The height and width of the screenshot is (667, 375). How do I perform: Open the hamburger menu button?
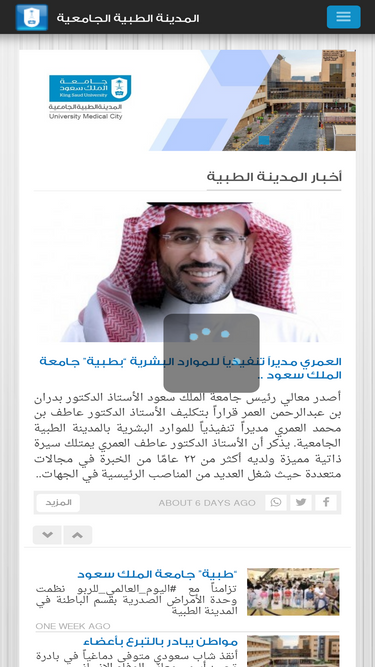pyautogui.click(x=343, y=17)
